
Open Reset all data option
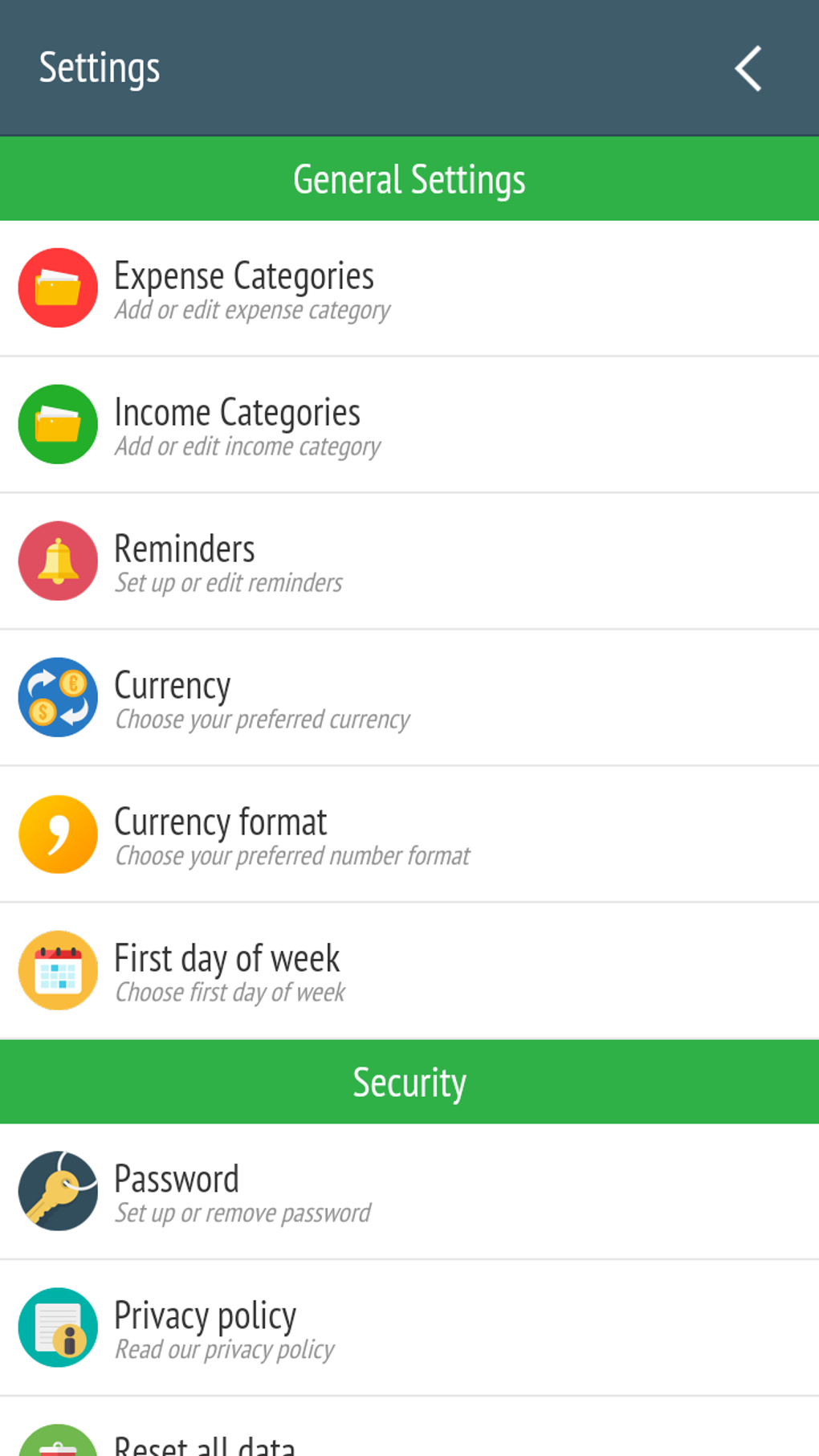point(409,1427)
